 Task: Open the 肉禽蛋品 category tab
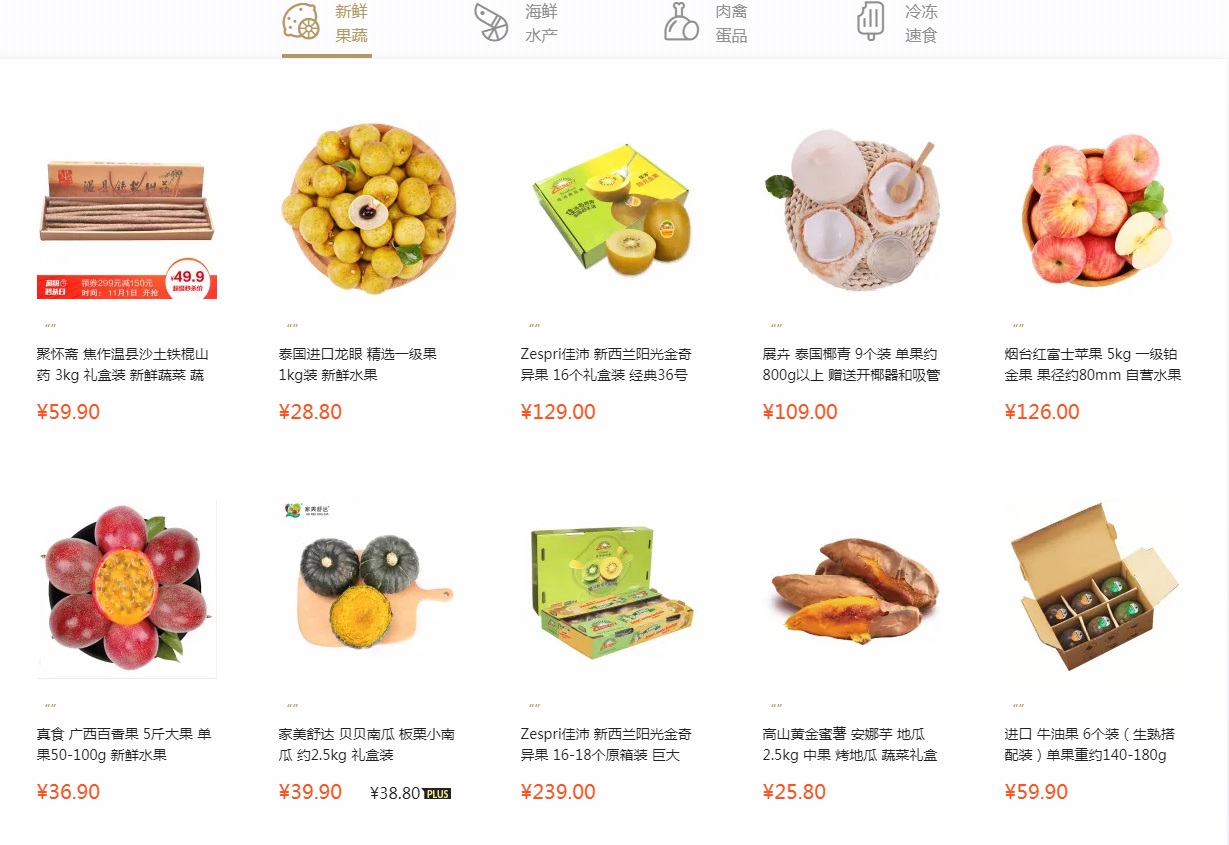[706, 24]
